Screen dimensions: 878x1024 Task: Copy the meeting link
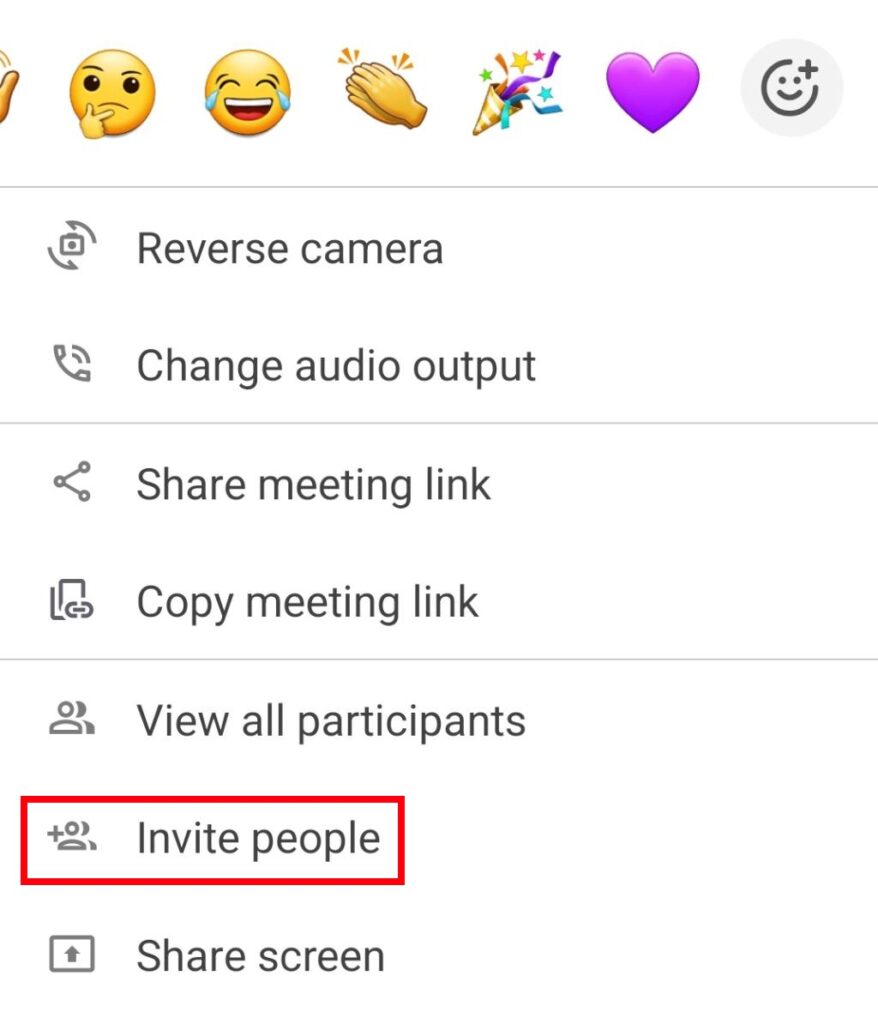click(307, 602)
